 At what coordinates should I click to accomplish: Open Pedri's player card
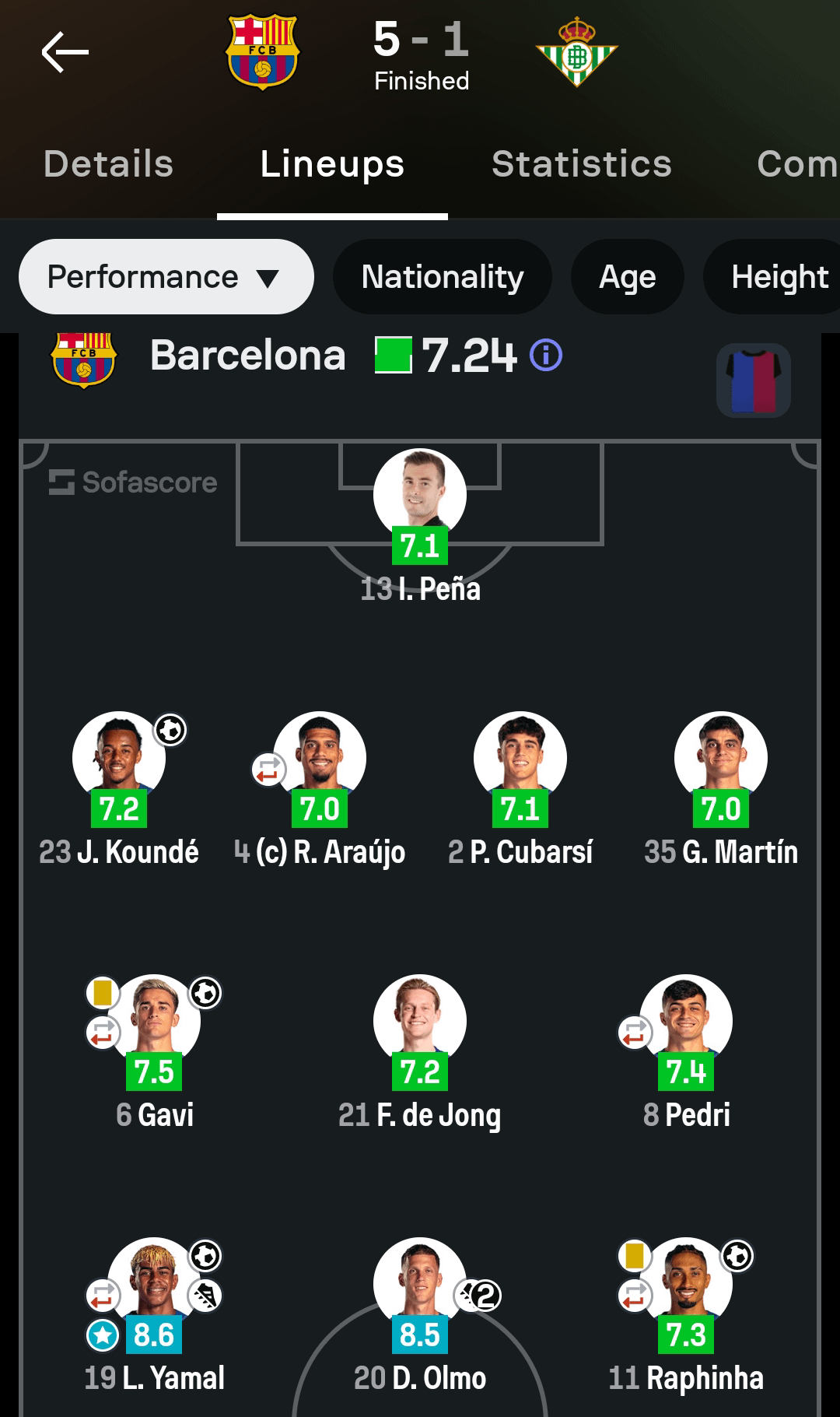click(x=686, y=1022)
